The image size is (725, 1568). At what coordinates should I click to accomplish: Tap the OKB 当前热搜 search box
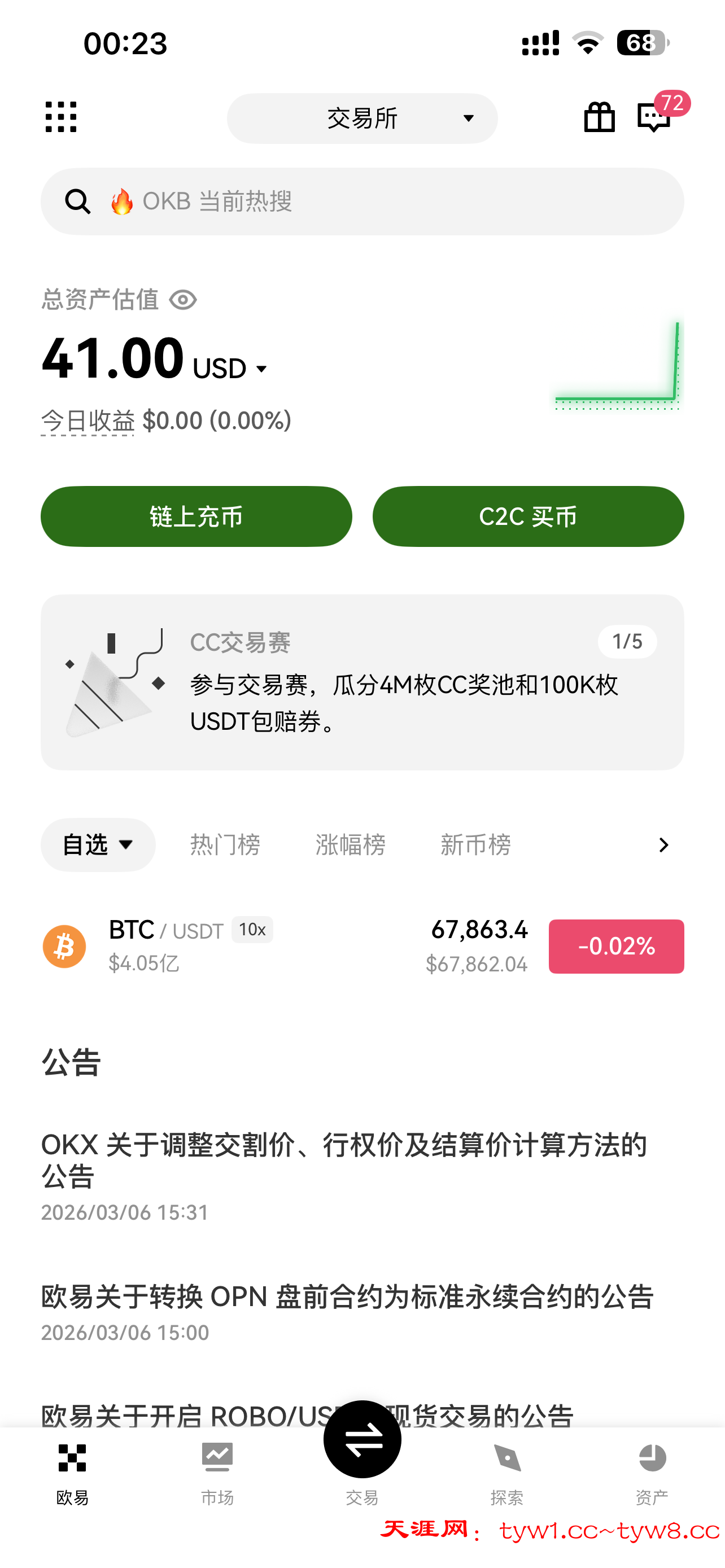tap(362, 202)
